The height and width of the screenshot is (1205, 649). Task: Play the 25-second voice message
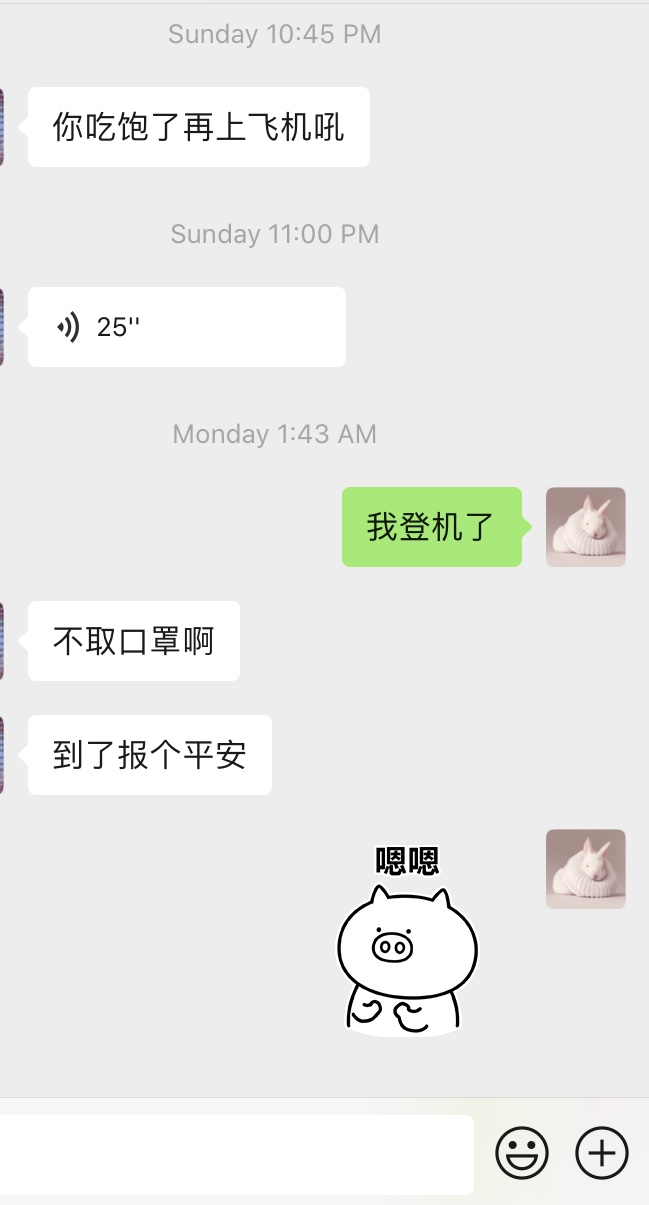pyautogui.click(x=186, y=327)
